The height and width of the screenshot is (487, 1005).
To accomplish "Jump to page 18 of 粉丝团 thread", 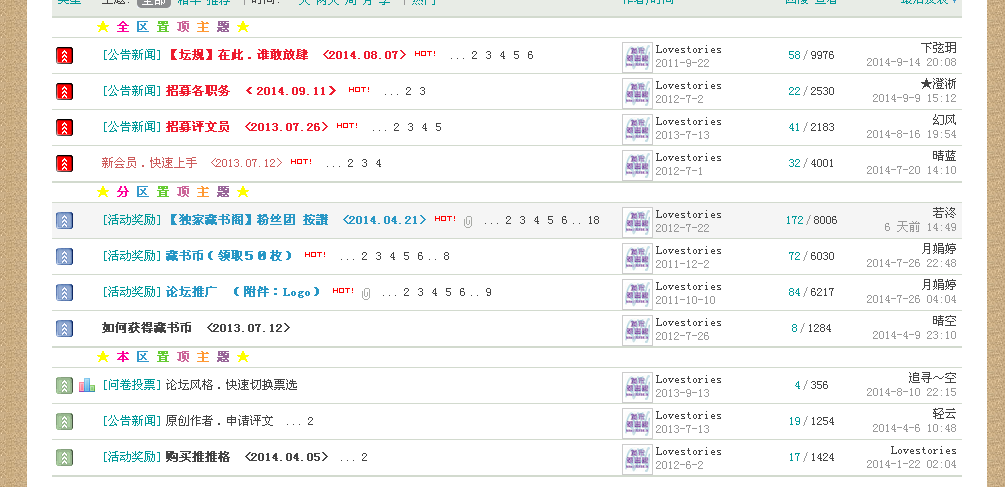I will (x=593, y=220).
